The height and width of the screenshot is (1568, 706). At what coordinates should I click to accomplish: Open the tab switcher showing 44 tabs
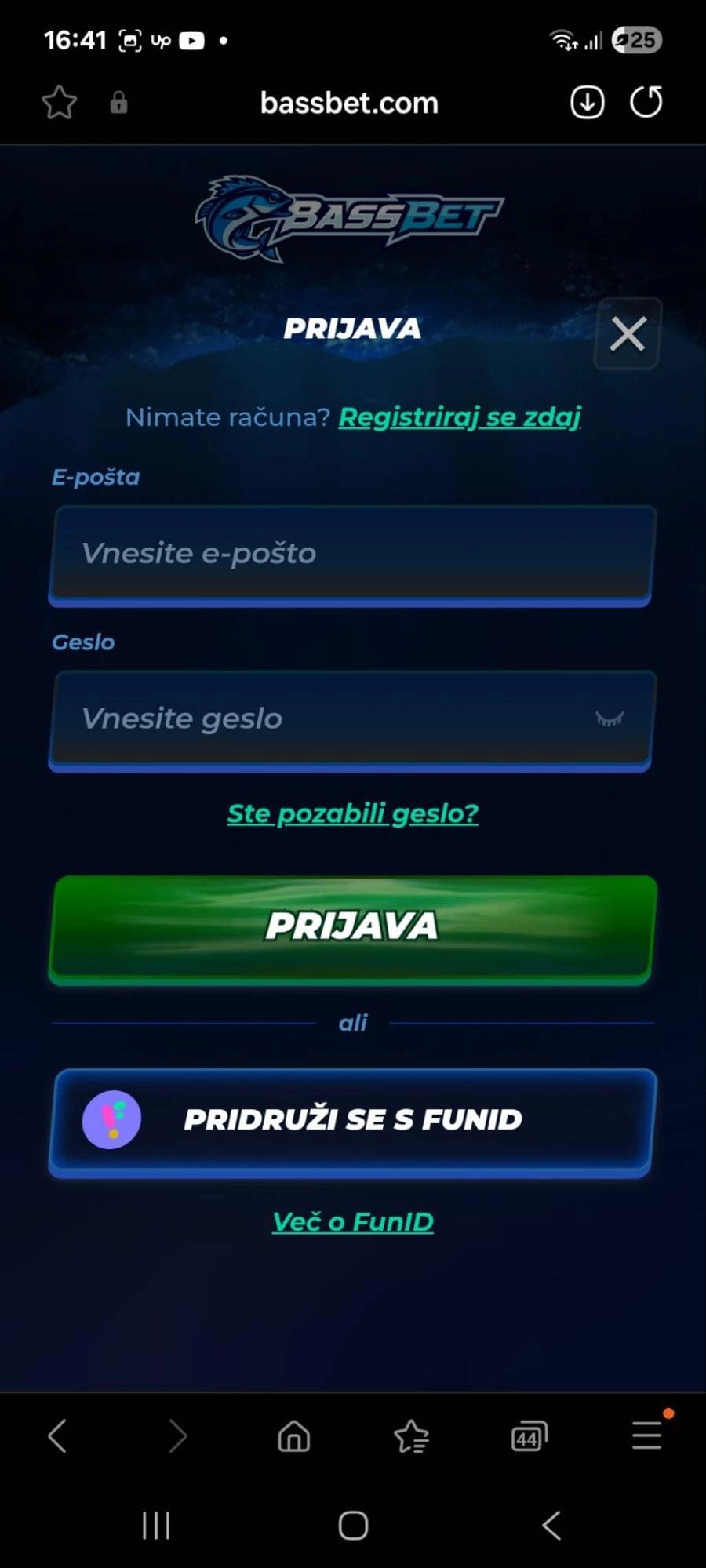[x=528, y=1437]
